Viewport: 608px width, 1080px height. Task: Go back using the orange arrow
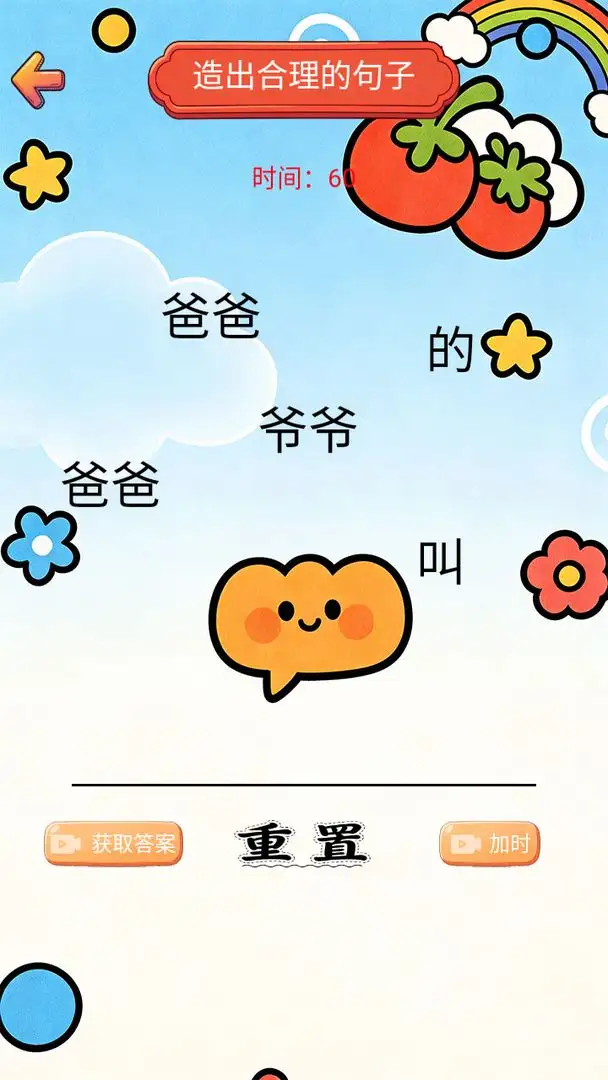(x=37, y=79)
